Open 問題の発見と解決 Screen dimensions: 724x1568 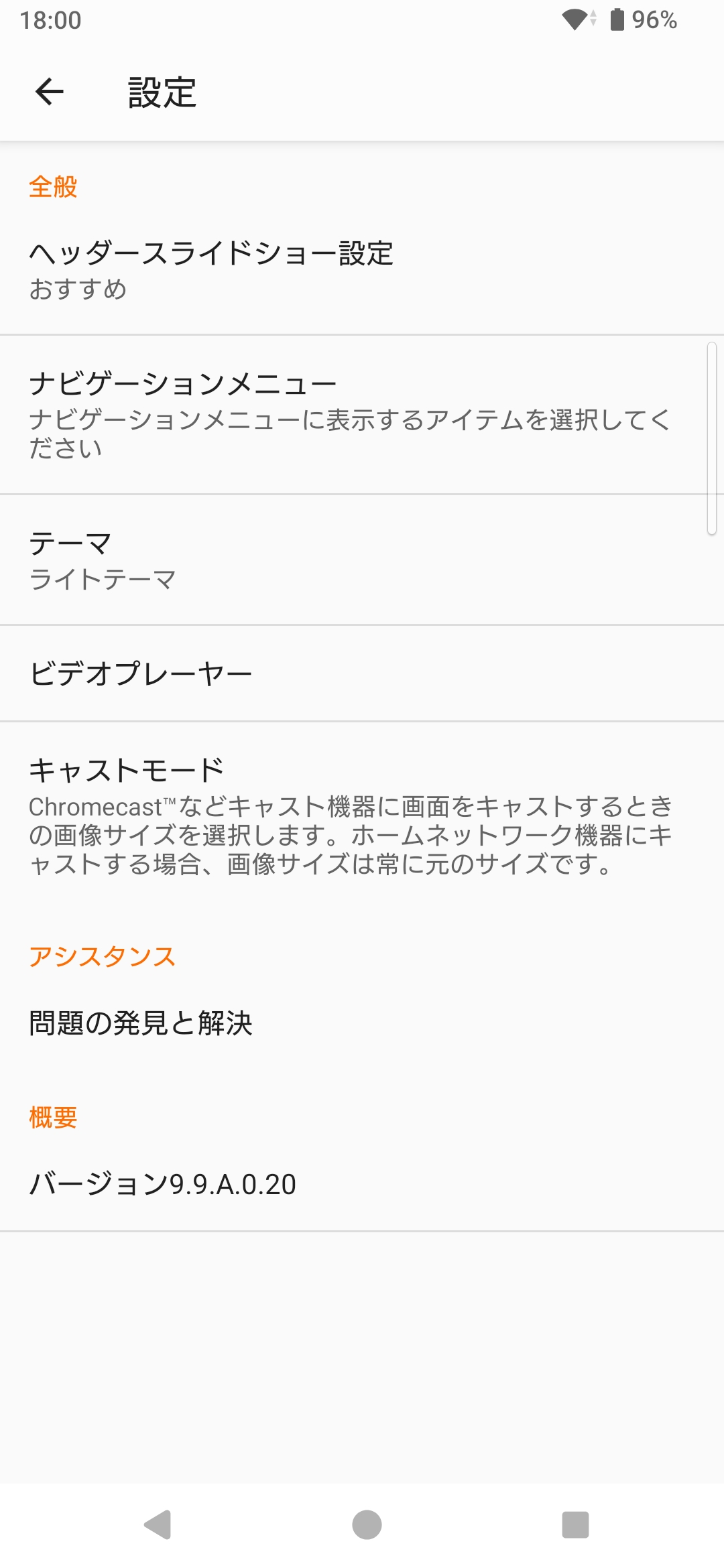pos(362,1023)
